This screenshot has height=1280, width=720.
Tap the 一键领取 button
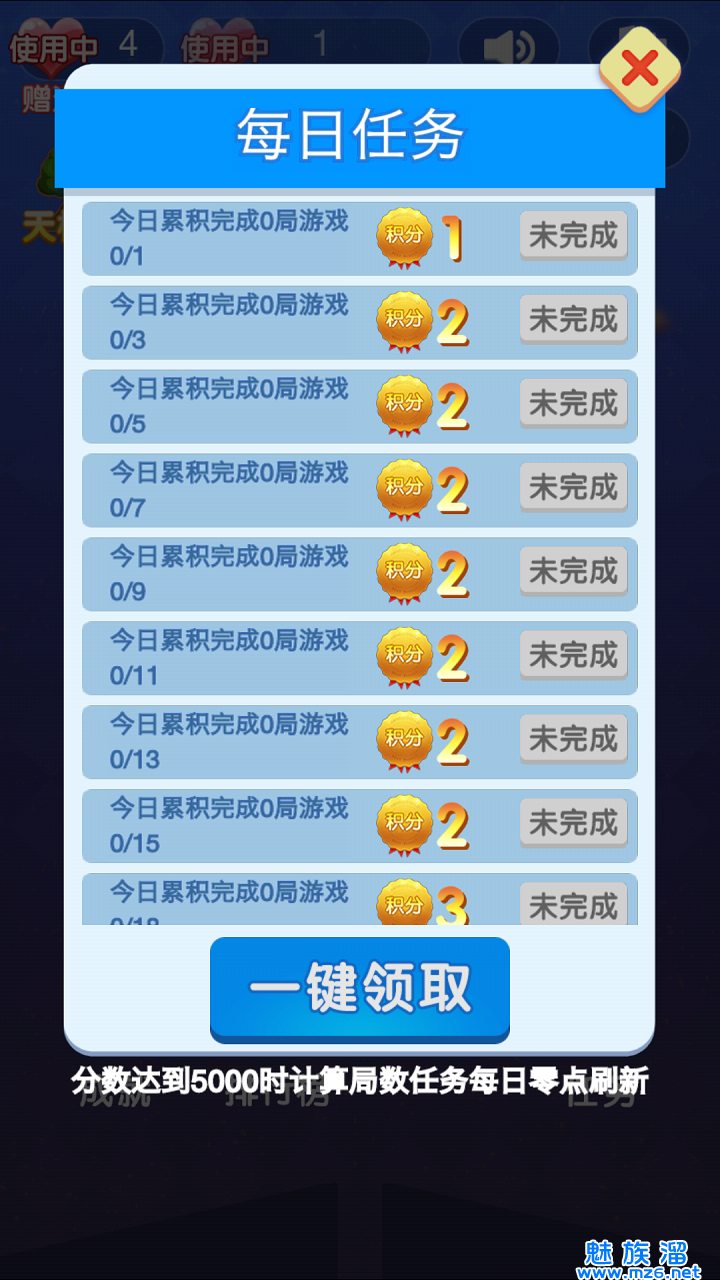pyautogui.click(x=360, y=988)
